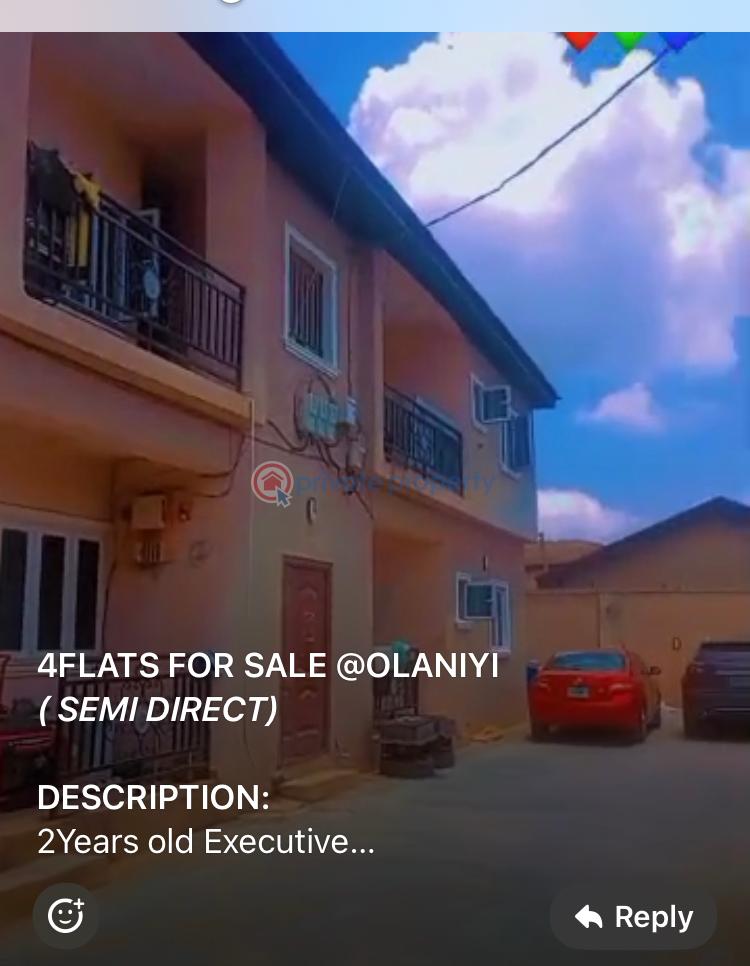The image size is (750, 966).
Task: Click the SEMI DIRECT text link
Action: [158, 710]
